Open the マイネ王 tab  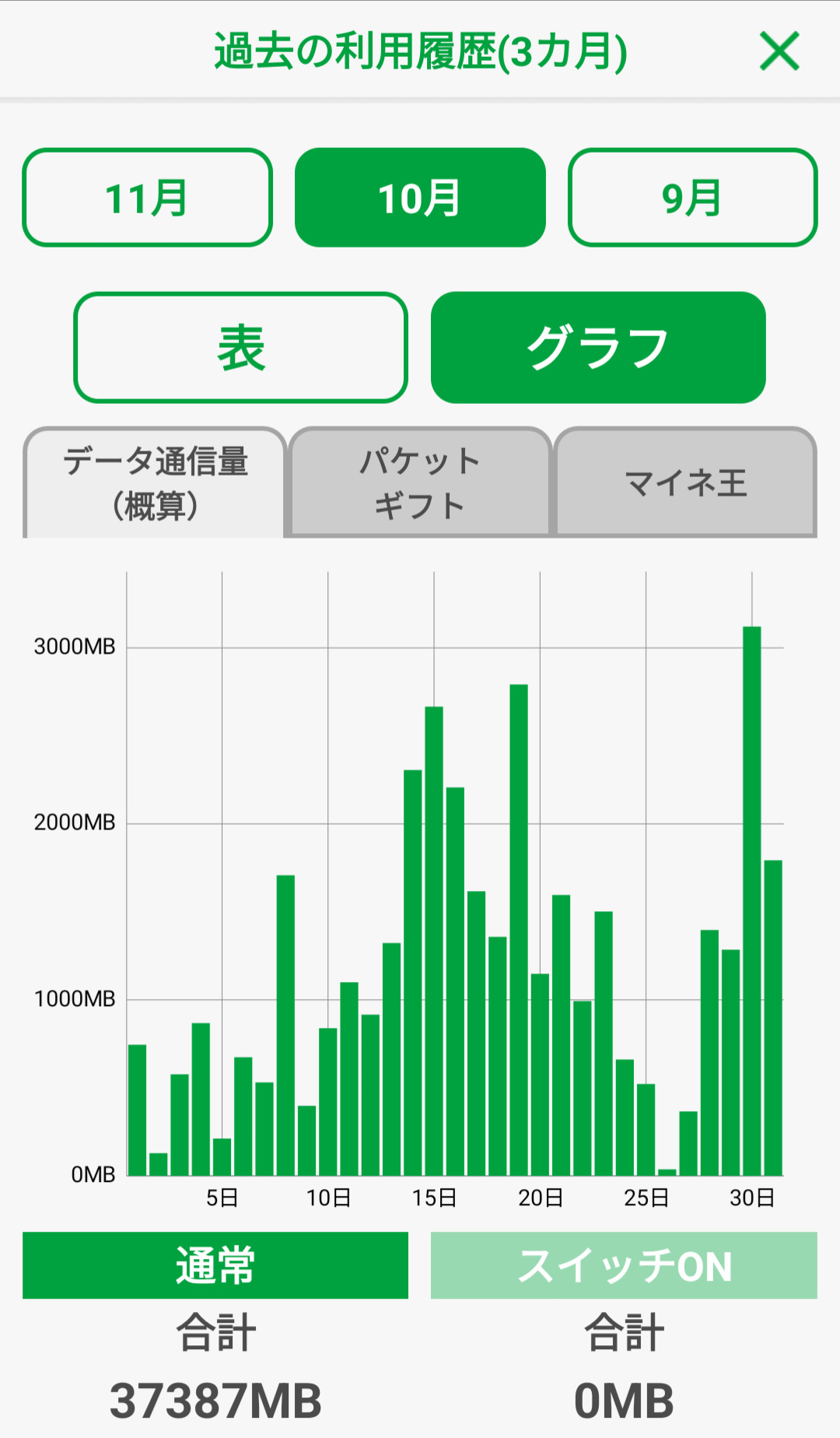pyautogui.click(x=685, y=482)
